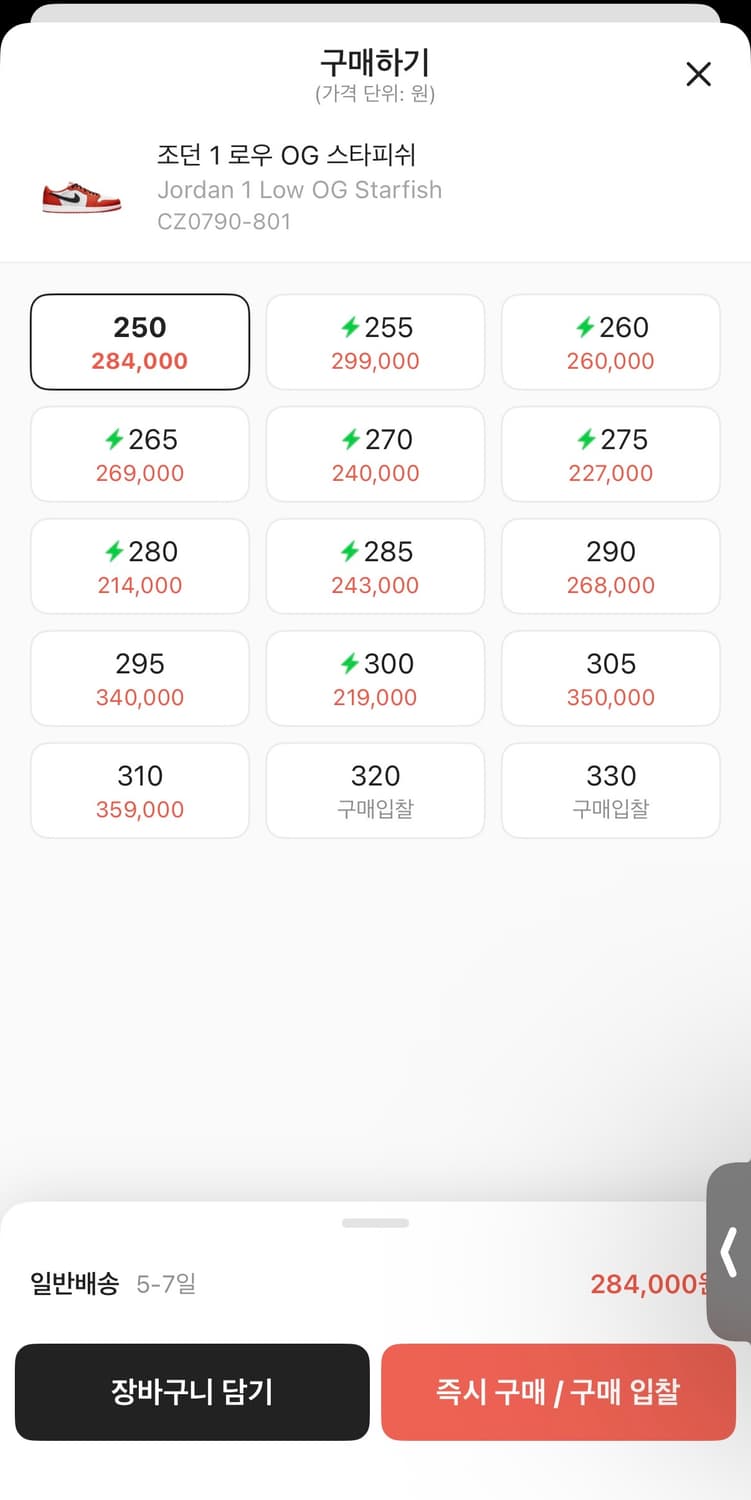Toggle size 290 priced 268,000
Screen dimensions: 751x1500
[x=610, y=566]
